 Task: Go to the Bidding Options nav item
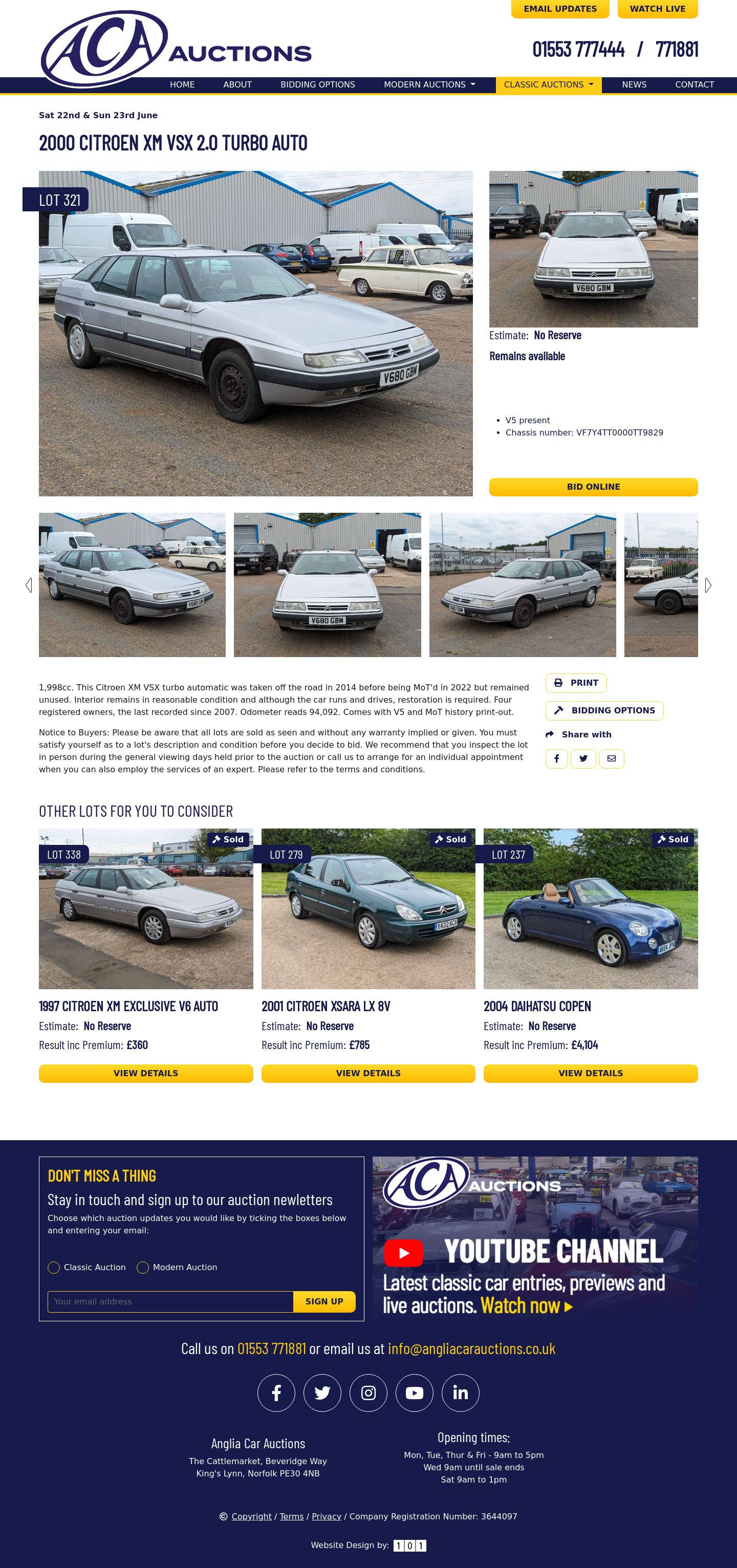(x=317, y=84)
